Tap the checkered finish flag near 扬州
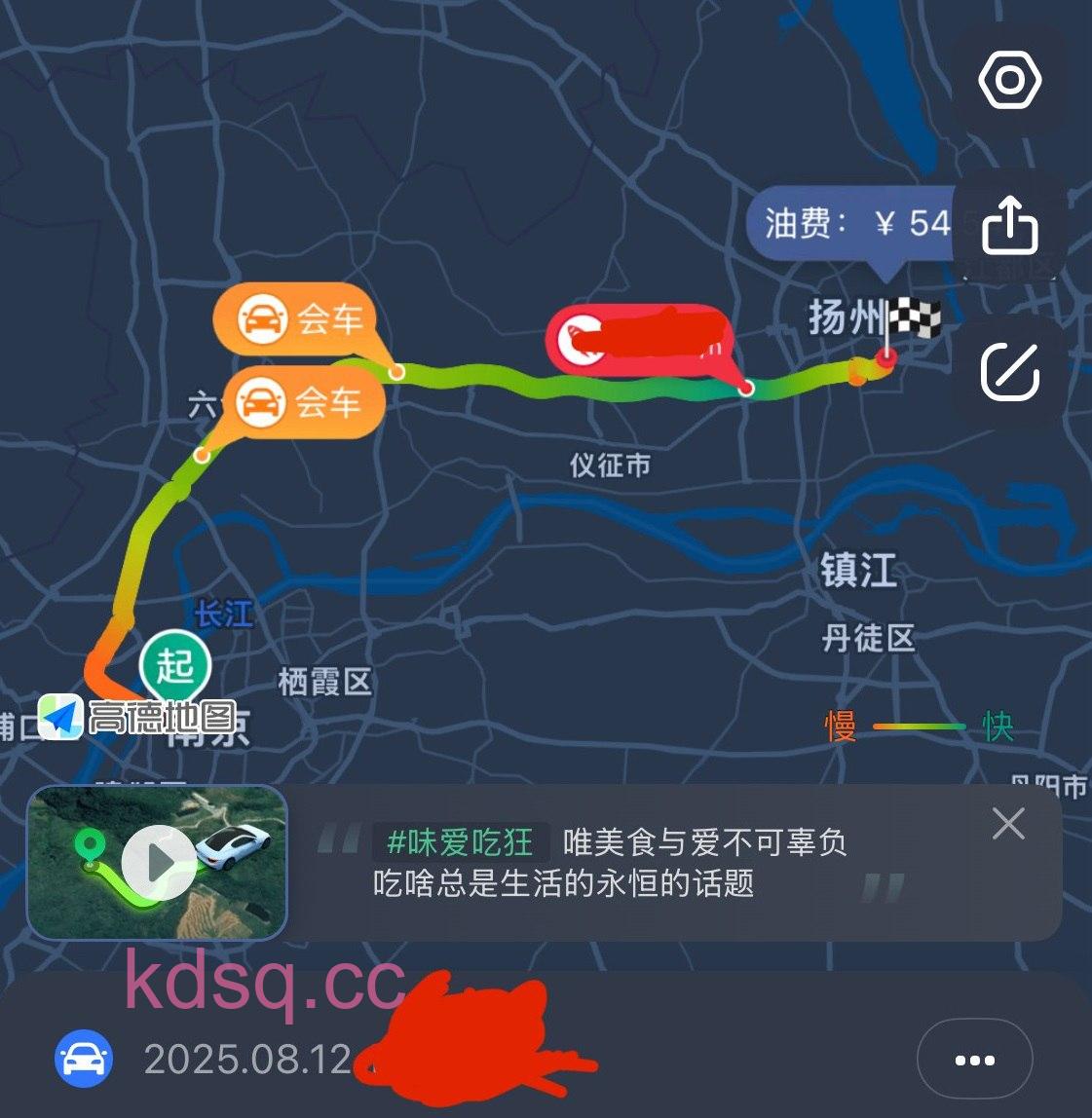 tap(914, 317)
